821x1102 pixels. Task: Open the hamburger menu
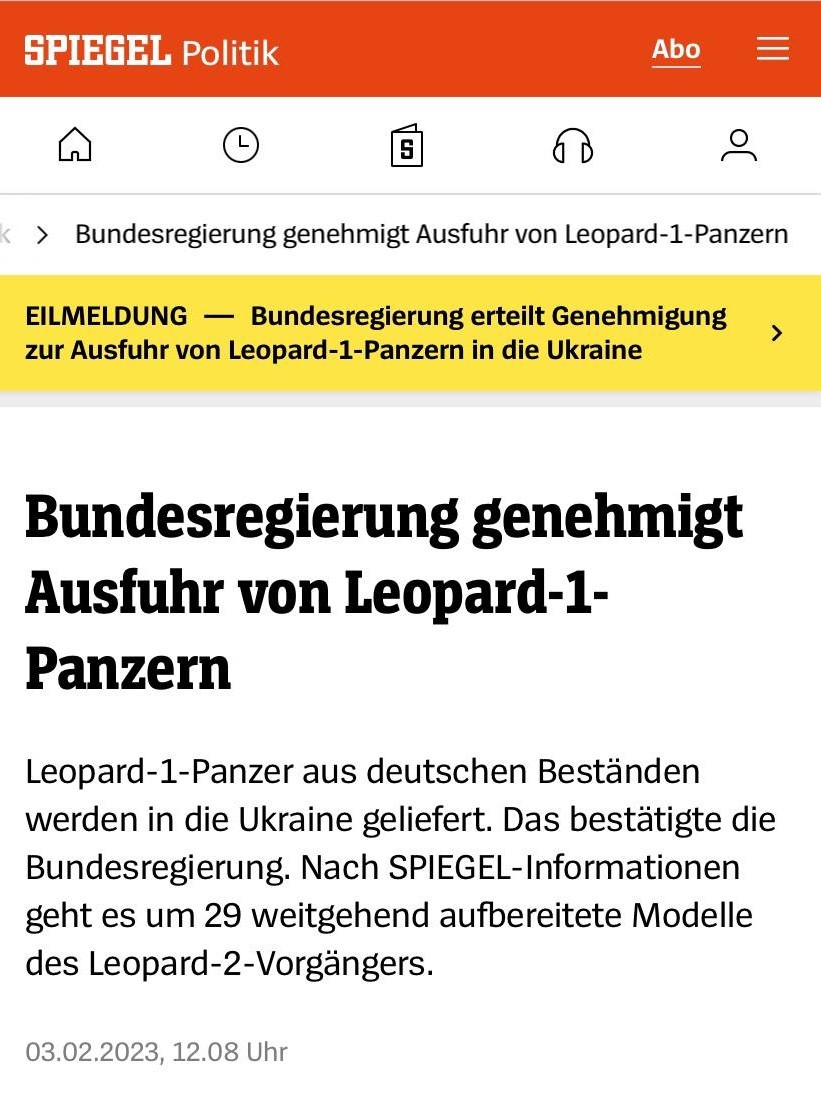tap(772, 49)
